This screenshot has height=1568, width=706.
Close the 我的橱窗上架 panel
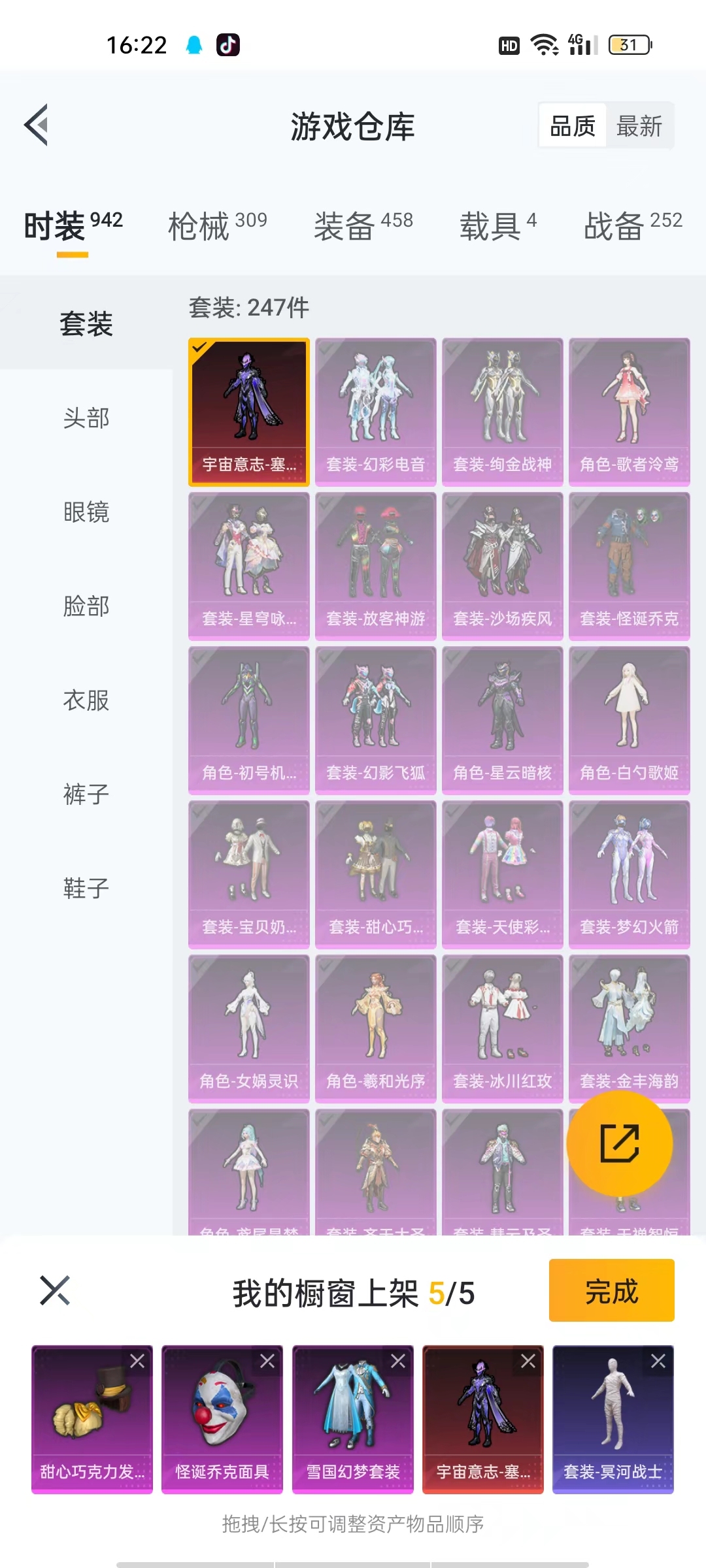tap(55, 1290)
